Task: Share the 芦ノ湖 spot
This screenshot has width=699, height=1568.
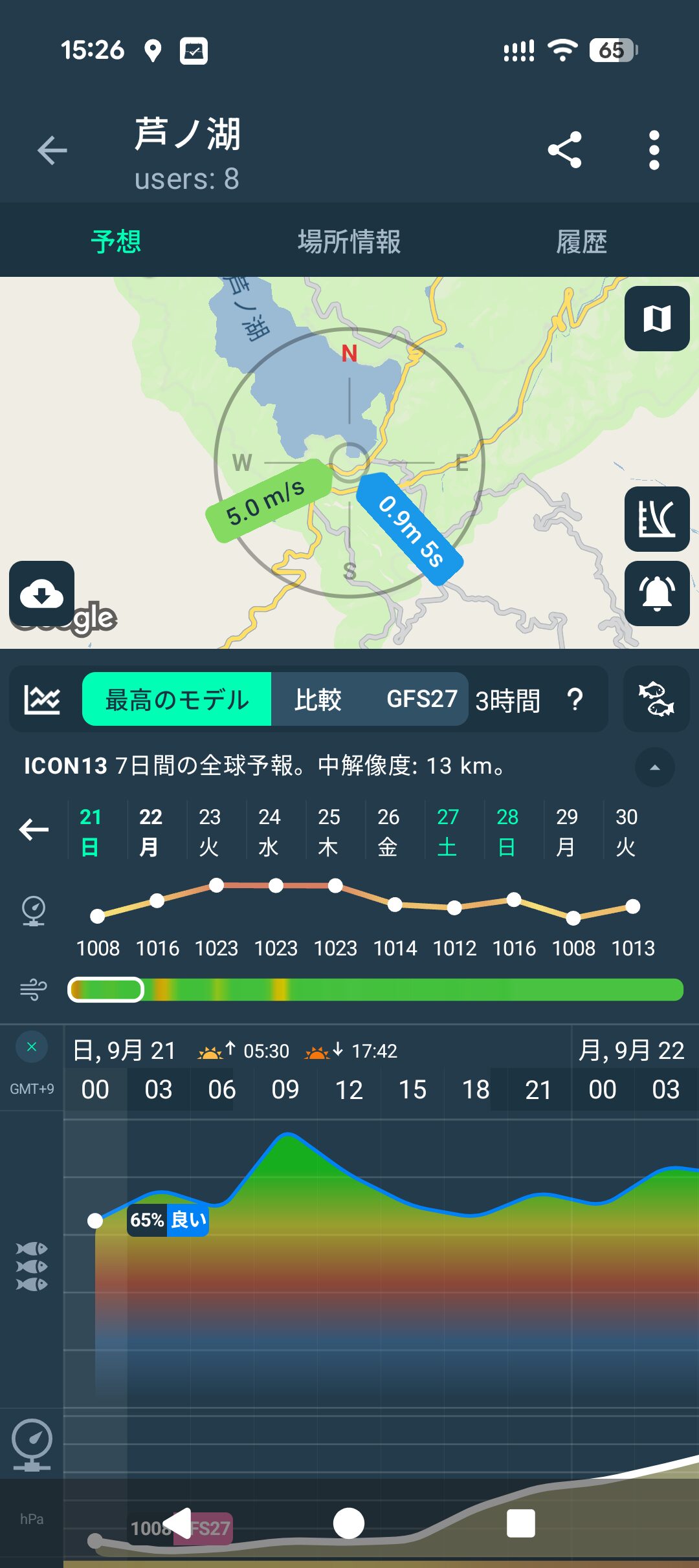Action: coord(564,151)
